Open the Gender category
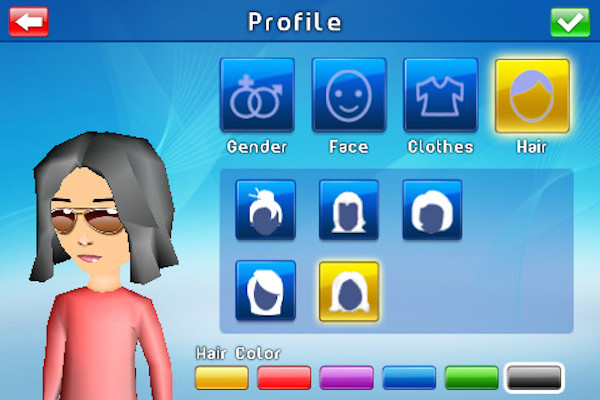This screenshot has height=400, width=600. click(257, 96)
